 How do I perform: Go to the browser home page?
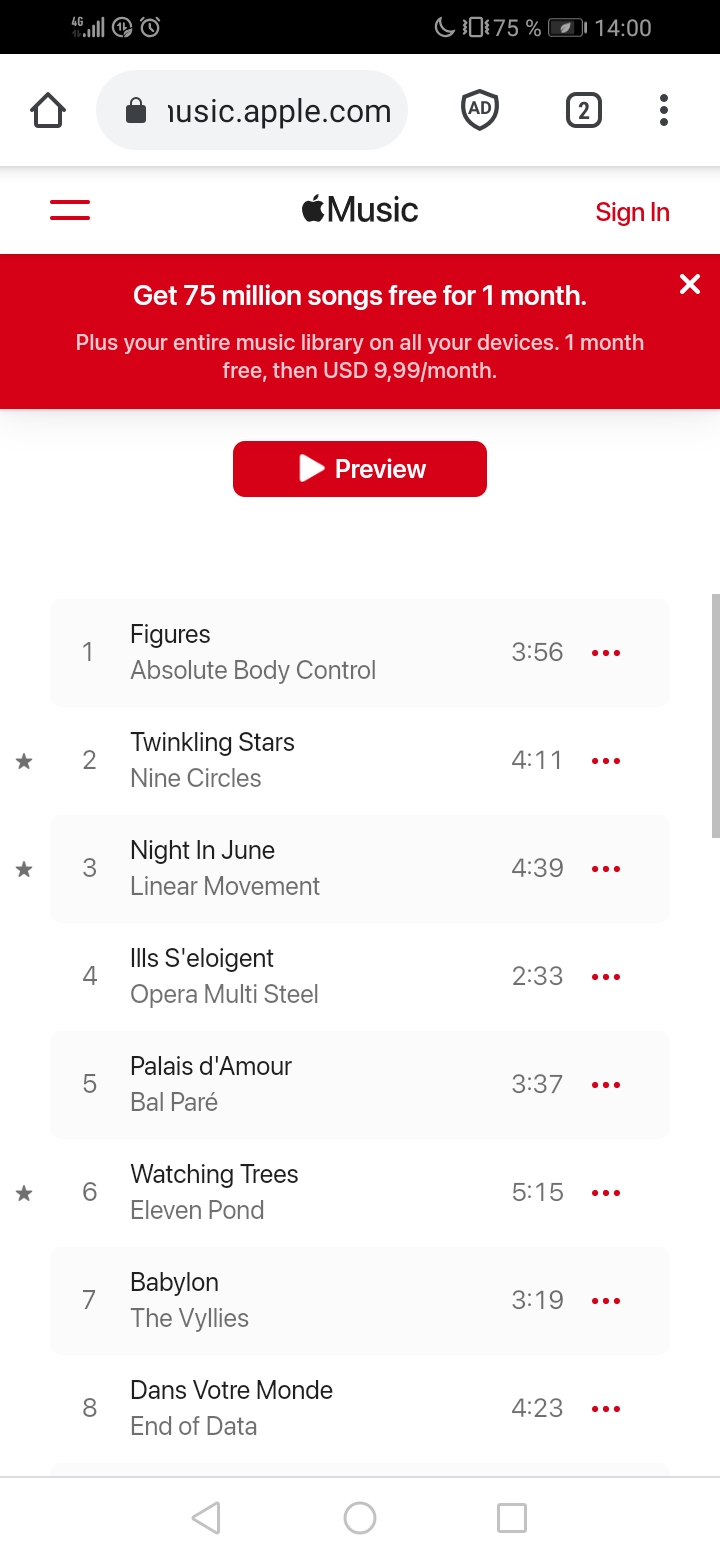(48, 110)
